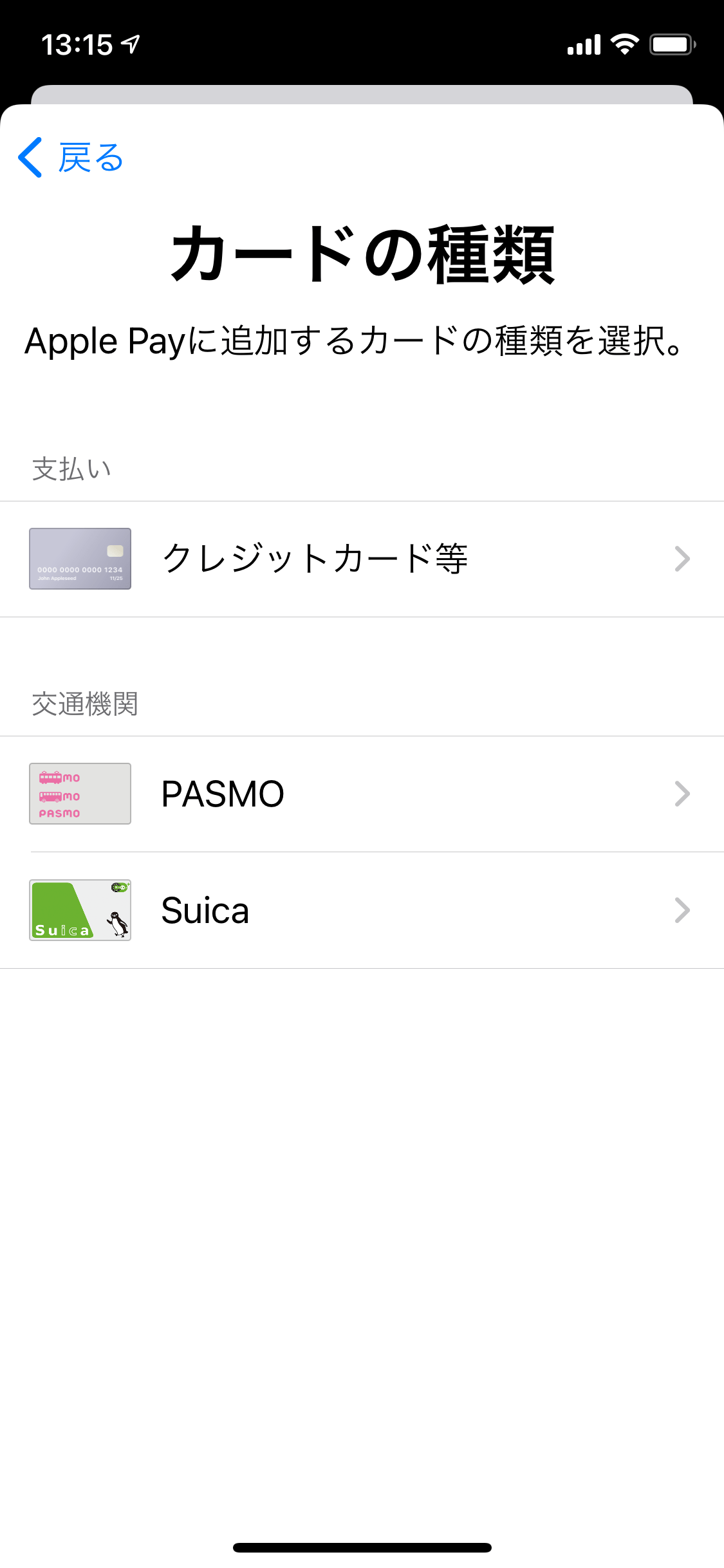Select the クレジットカード等 payment option
The height and width of the screenshot is (1568, 724).
[315, 559]
